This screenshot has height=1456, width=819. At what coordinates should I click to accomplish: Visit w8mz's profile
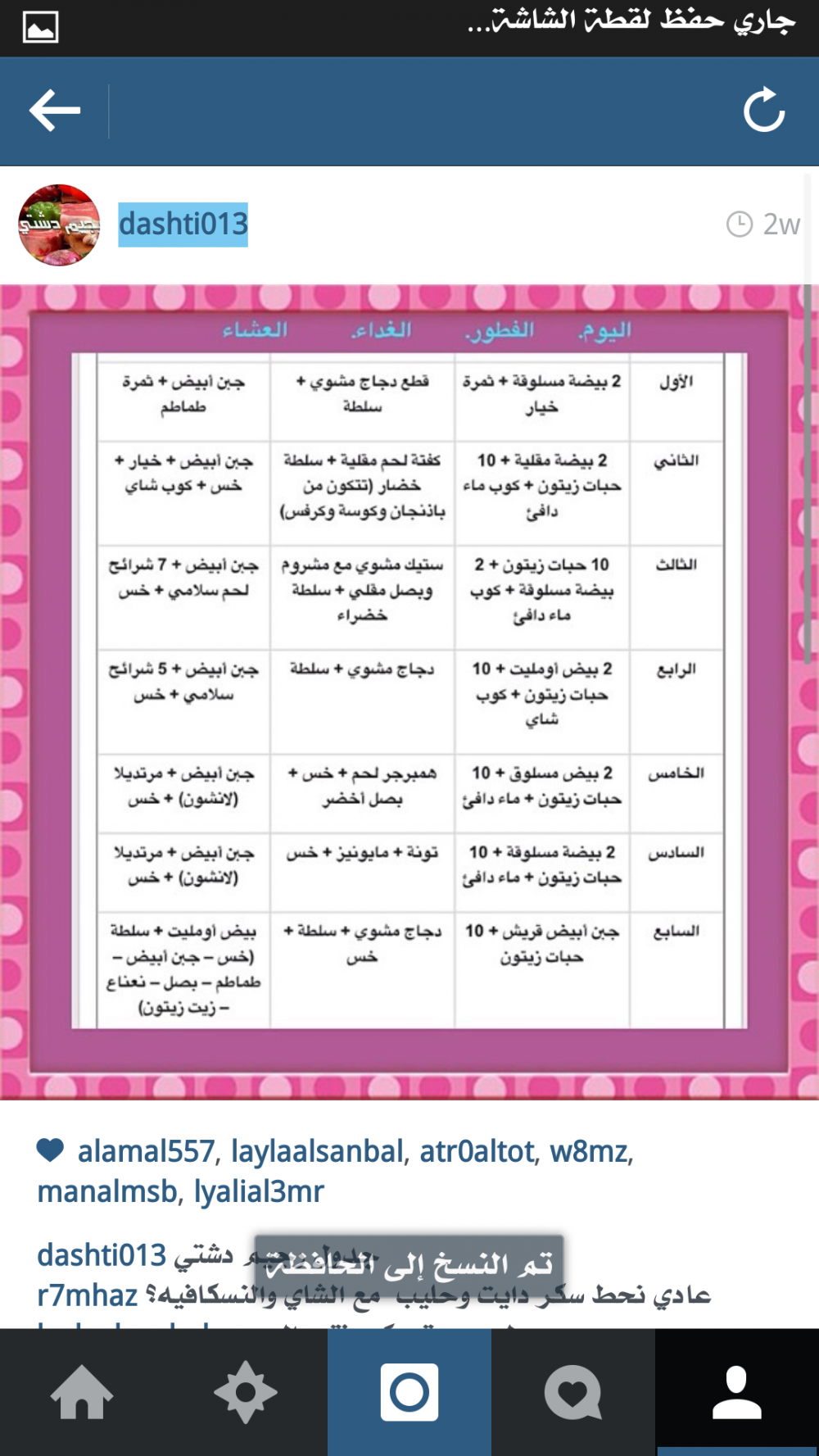tap(590, 1151)
